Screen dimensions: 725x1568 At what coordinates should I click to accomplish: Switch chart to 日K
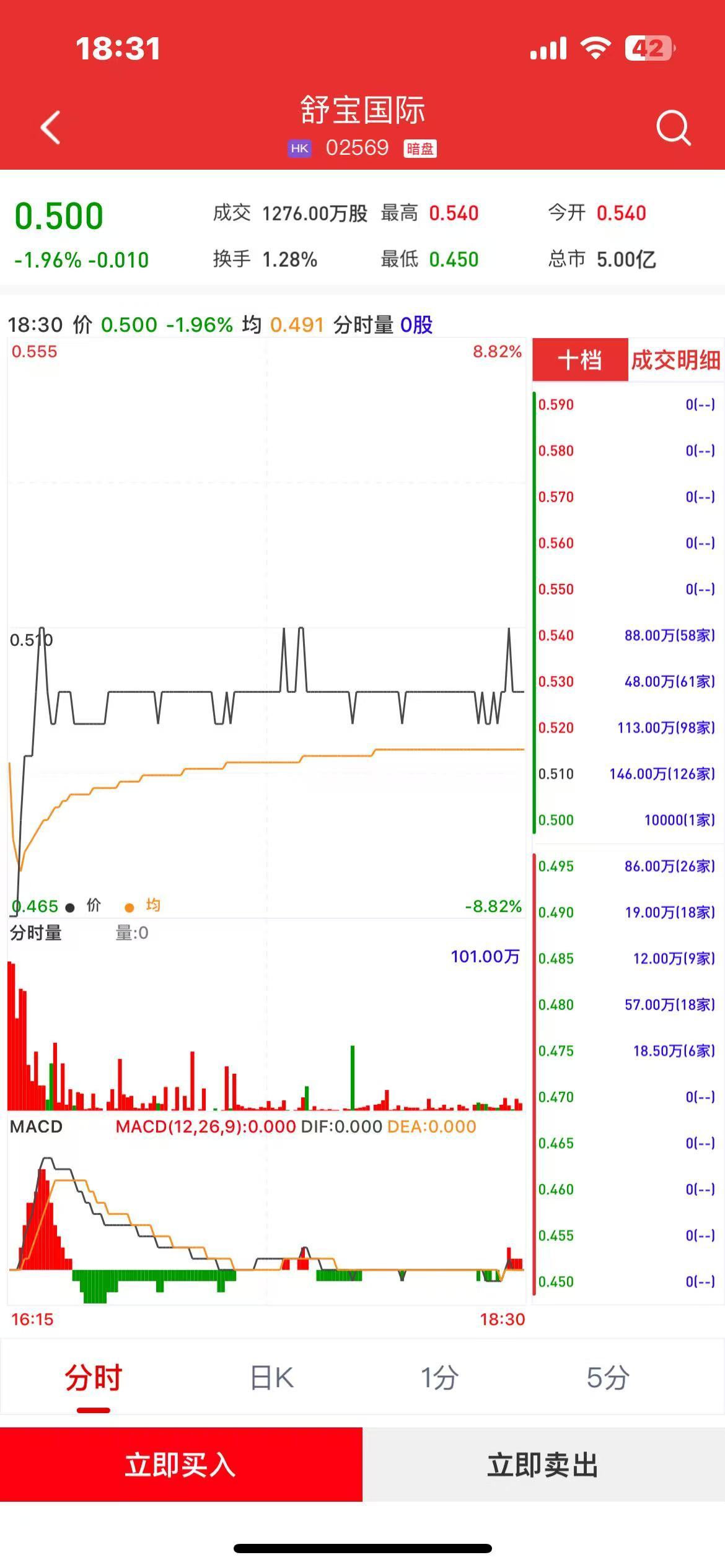(271, 1379)
